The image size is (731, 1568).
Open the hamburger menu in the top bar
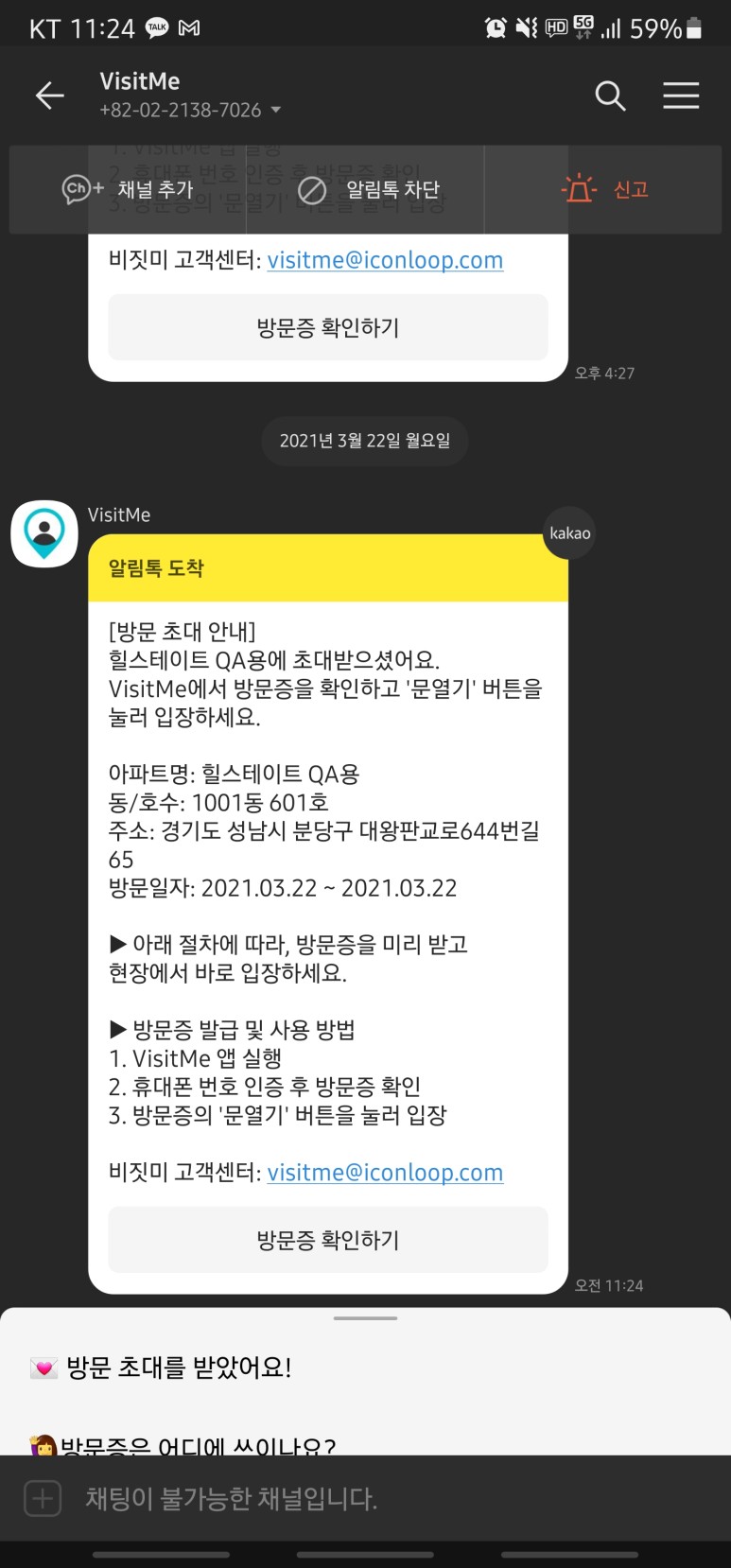click(x=681, y=96)
